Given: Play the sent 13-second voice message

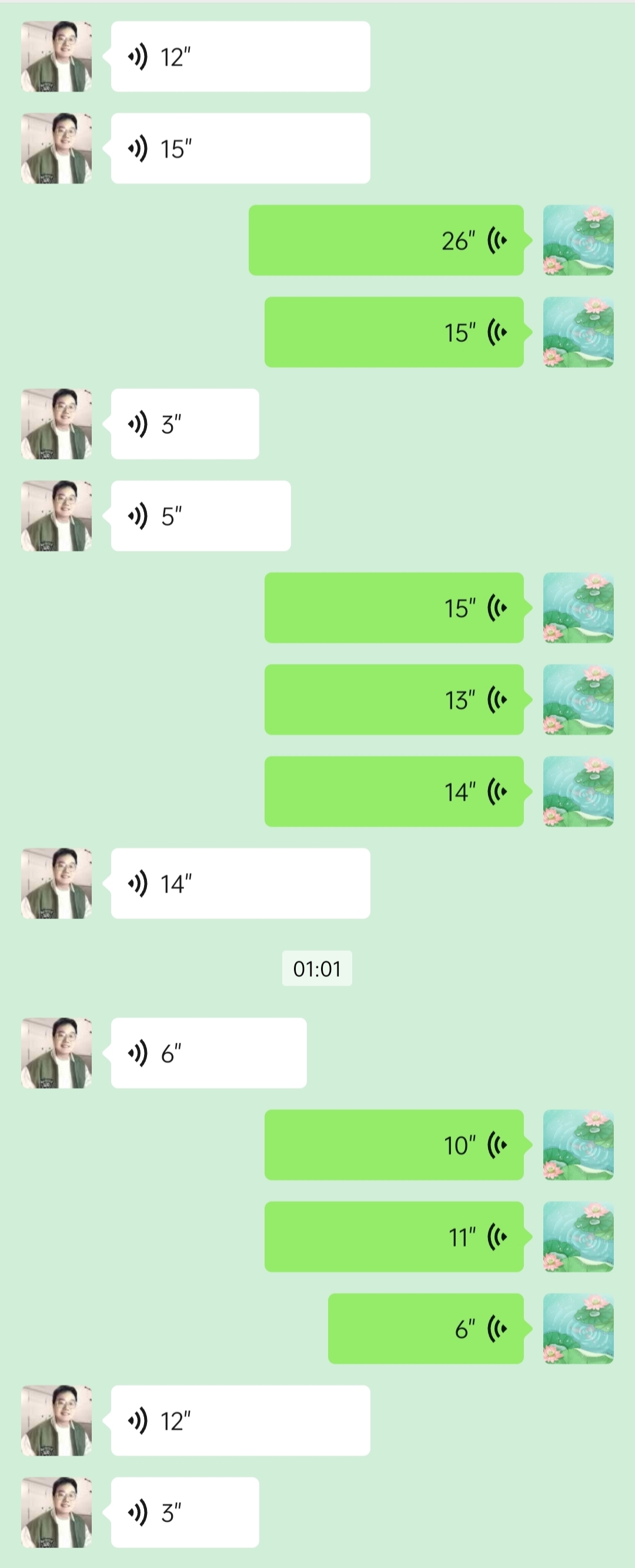Looking at the screenshot, I should [x=393, y=700].
